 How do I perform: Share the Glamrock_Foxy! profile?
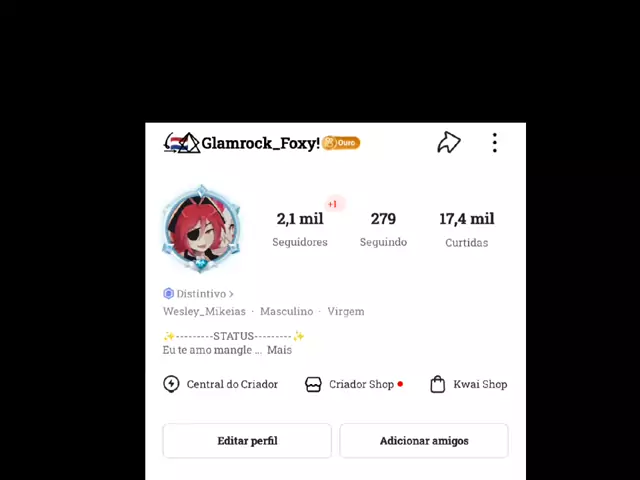(449, 143)
